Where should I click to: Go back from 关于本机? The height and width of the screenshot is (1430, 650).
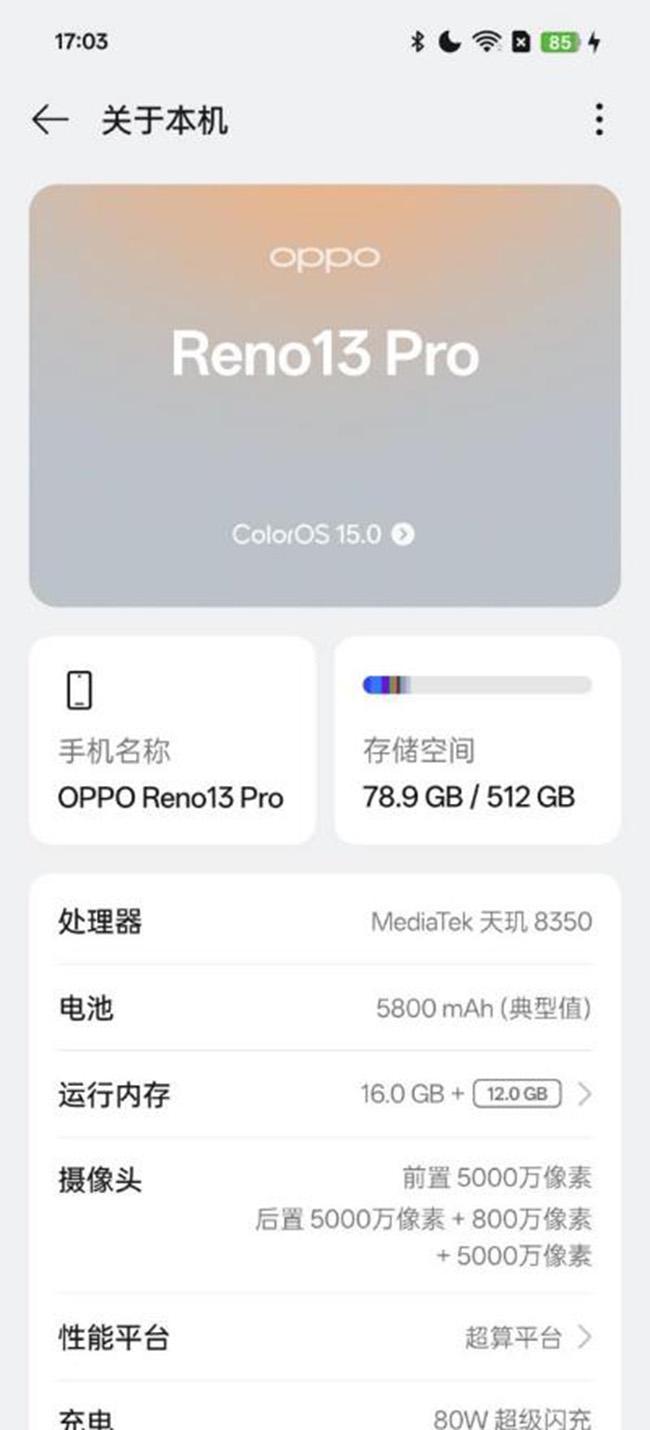tap(50, 120)
